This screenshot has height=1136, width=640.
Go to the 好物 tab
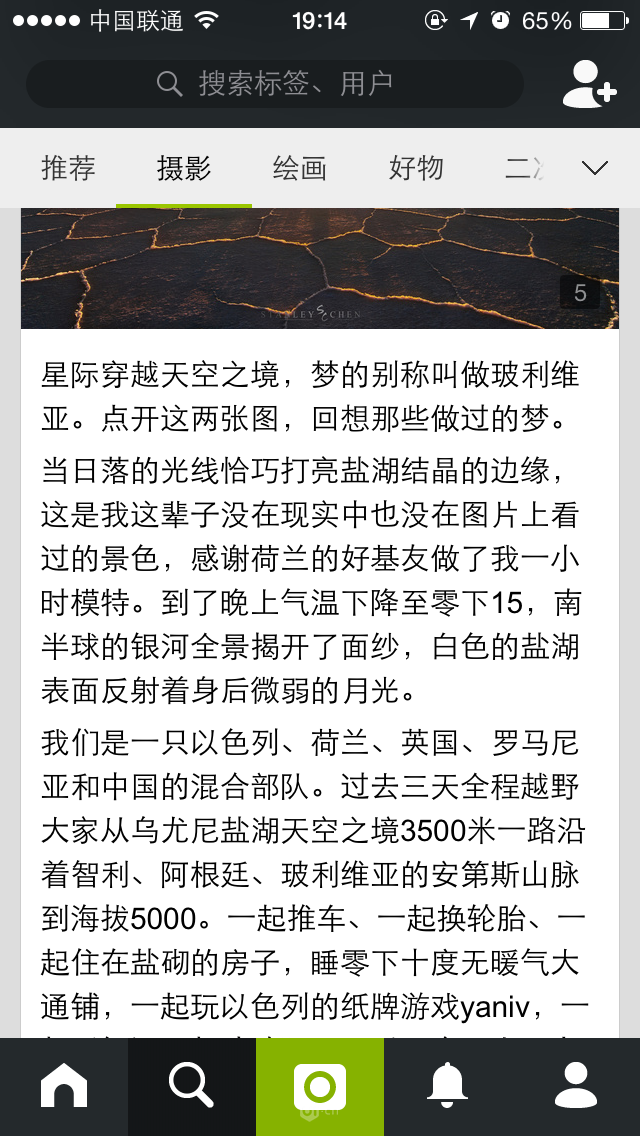[x=416, y=168]
